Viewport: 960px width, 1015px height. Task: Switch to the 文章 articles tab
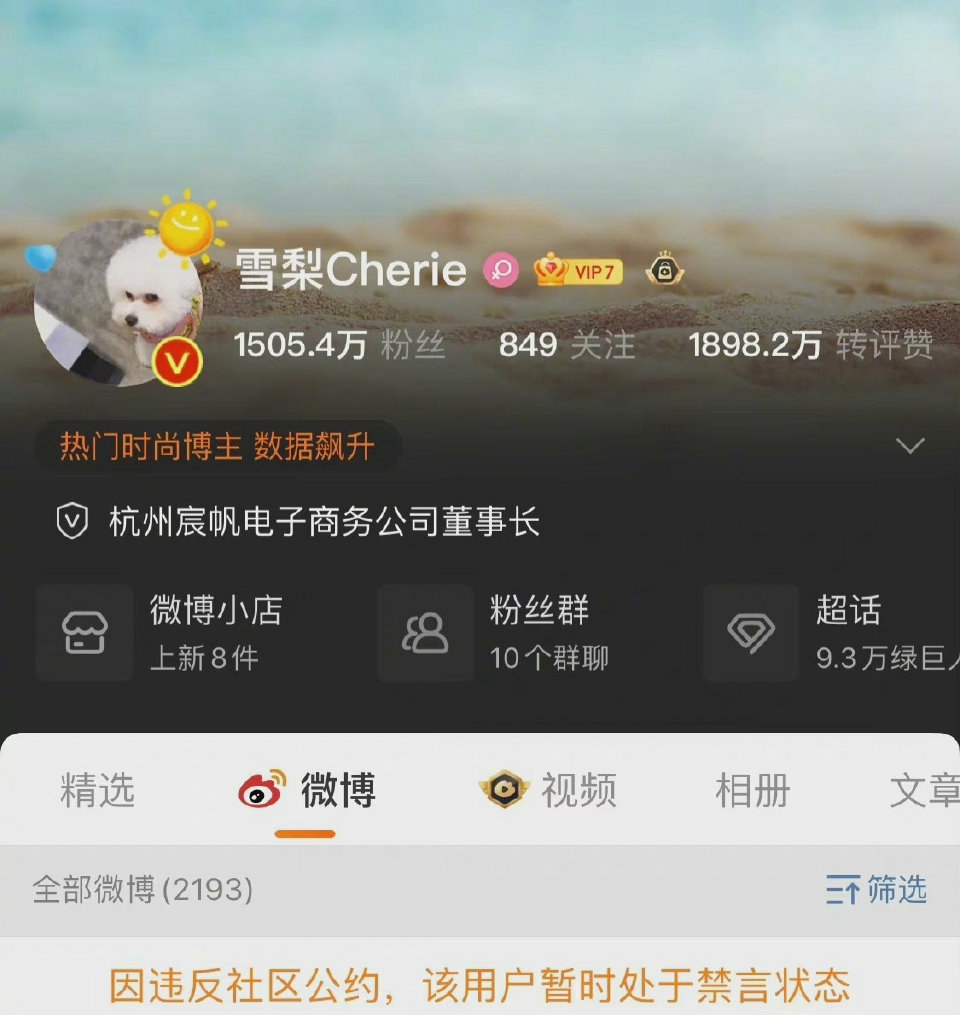click(x=922, y=790)
